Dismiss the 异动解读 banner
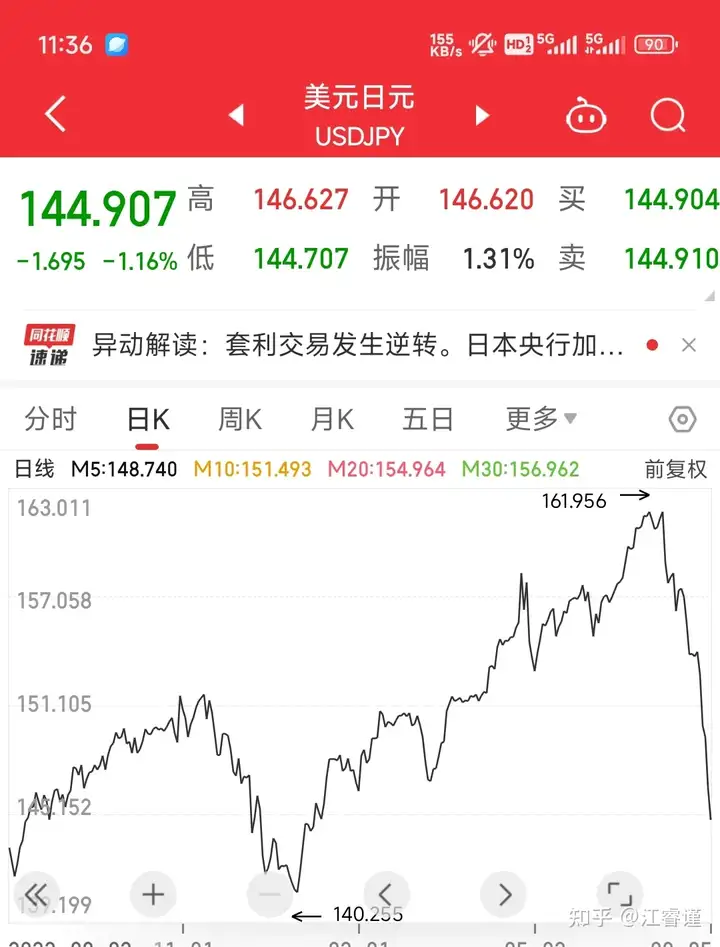 (x=689, y=345)
